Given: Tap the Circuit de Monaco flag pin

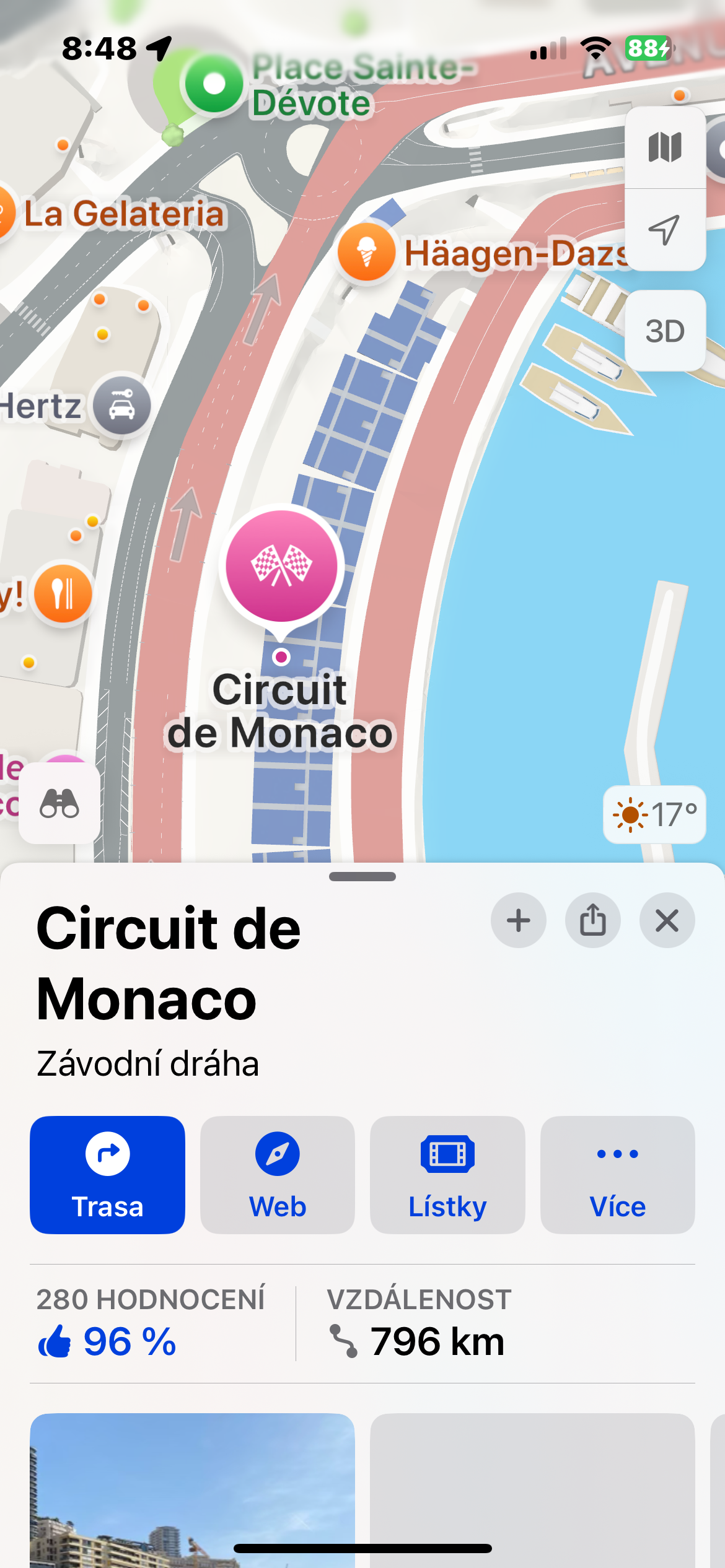Looking at the screenshot, I should [x=282, y=566].
